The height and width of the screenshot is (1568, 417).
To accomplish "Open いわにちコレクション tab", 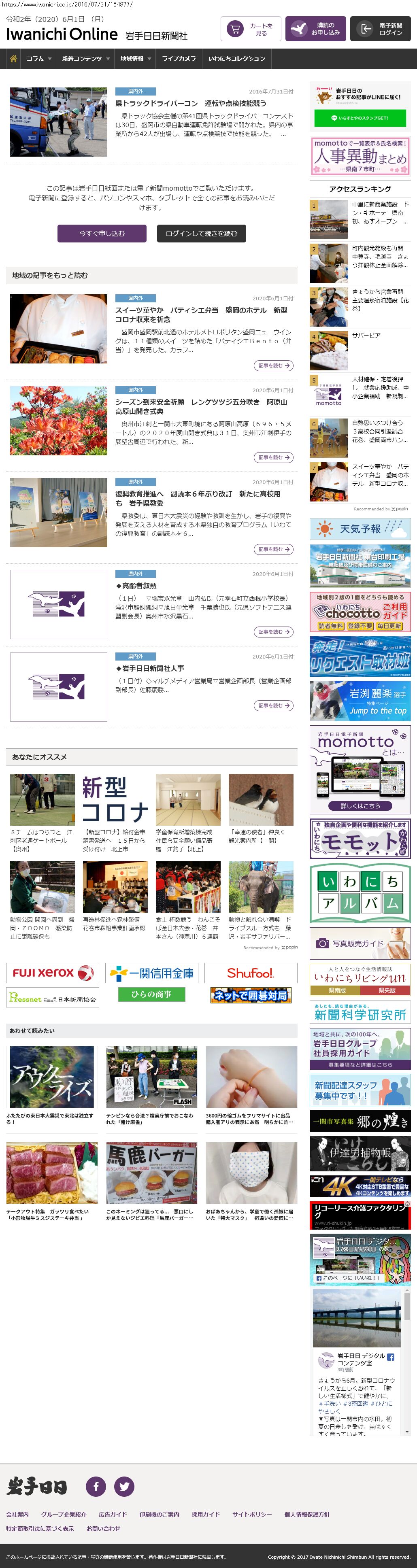I will (x=236, y=58).
